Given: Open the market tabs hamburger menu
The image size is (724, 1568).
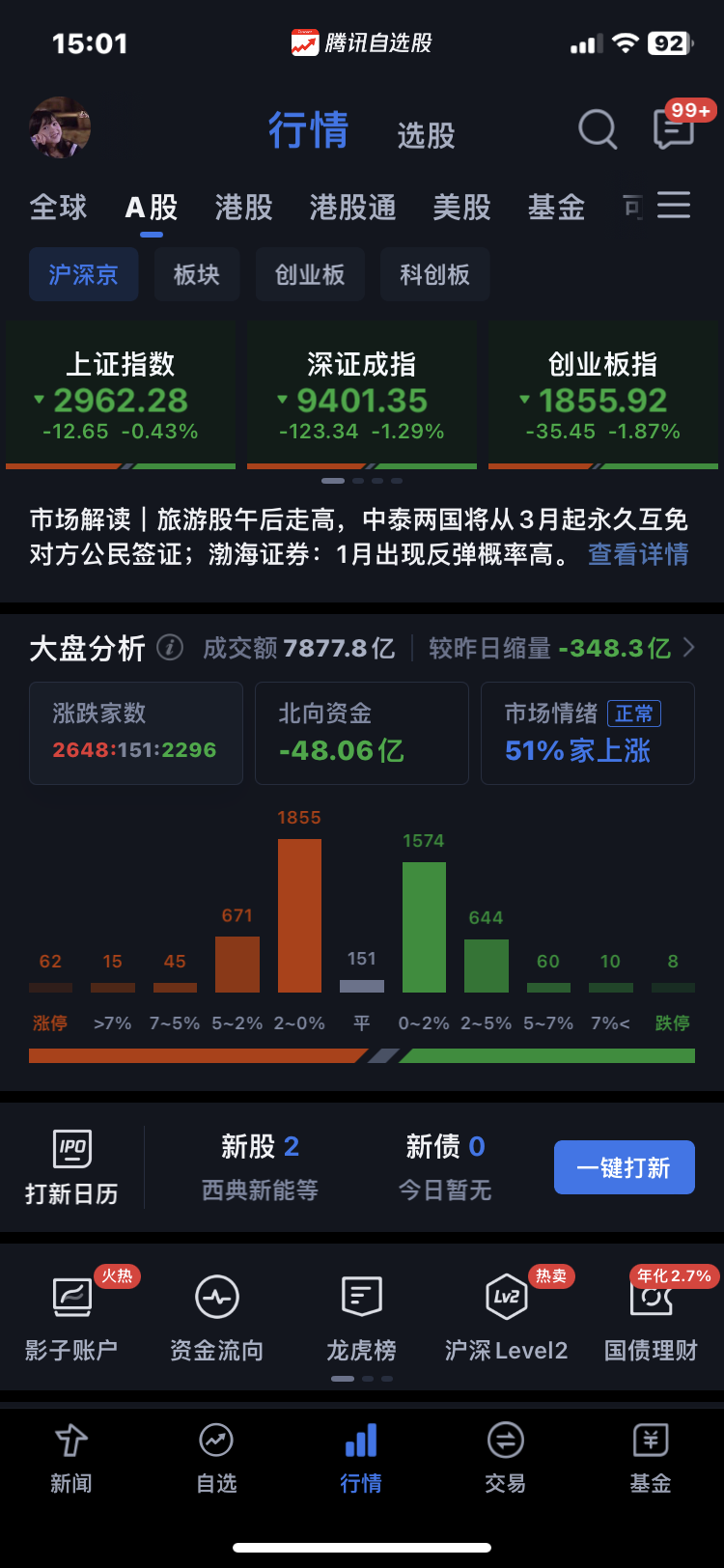Looking at the screenshot, I should tap(674, 206).
